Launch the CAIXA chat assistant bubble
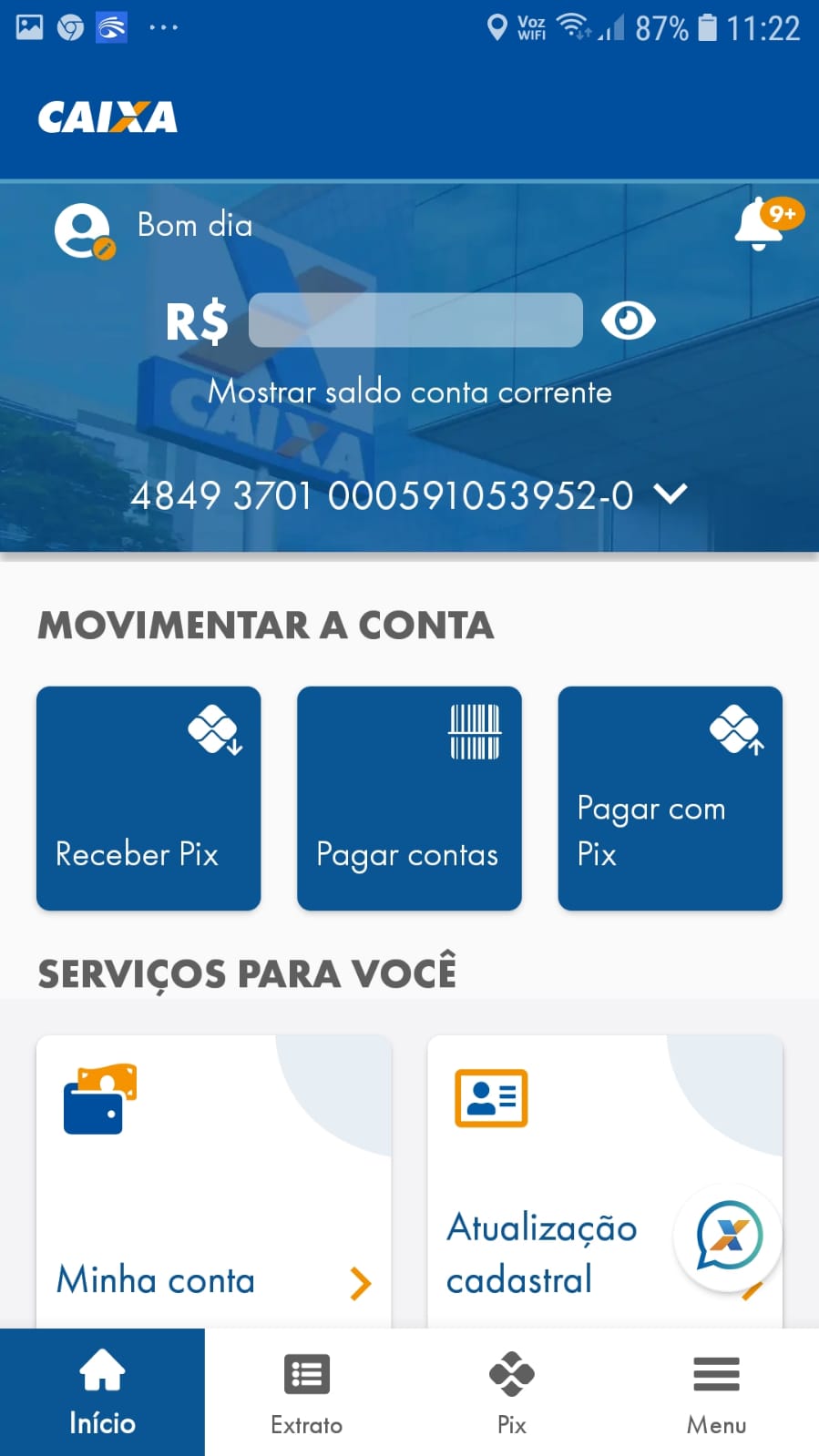The height and width of the screenshot is (1456, 819). (728, 1237)
